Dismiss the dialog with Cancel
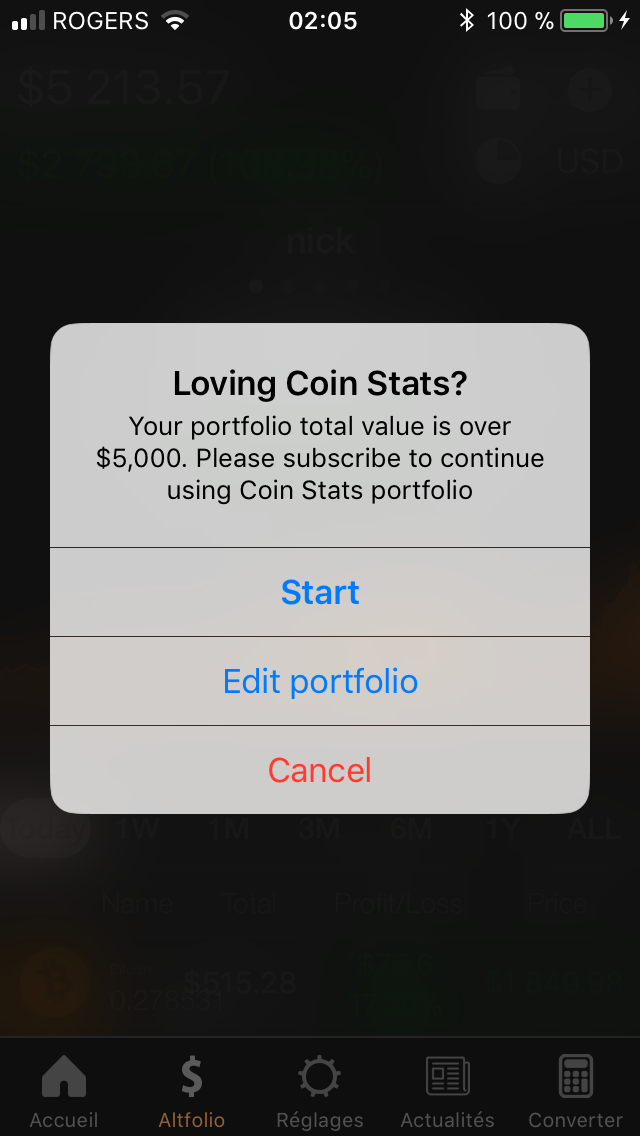This screenshot has height=1136, width=640. (x=320, y=769)
